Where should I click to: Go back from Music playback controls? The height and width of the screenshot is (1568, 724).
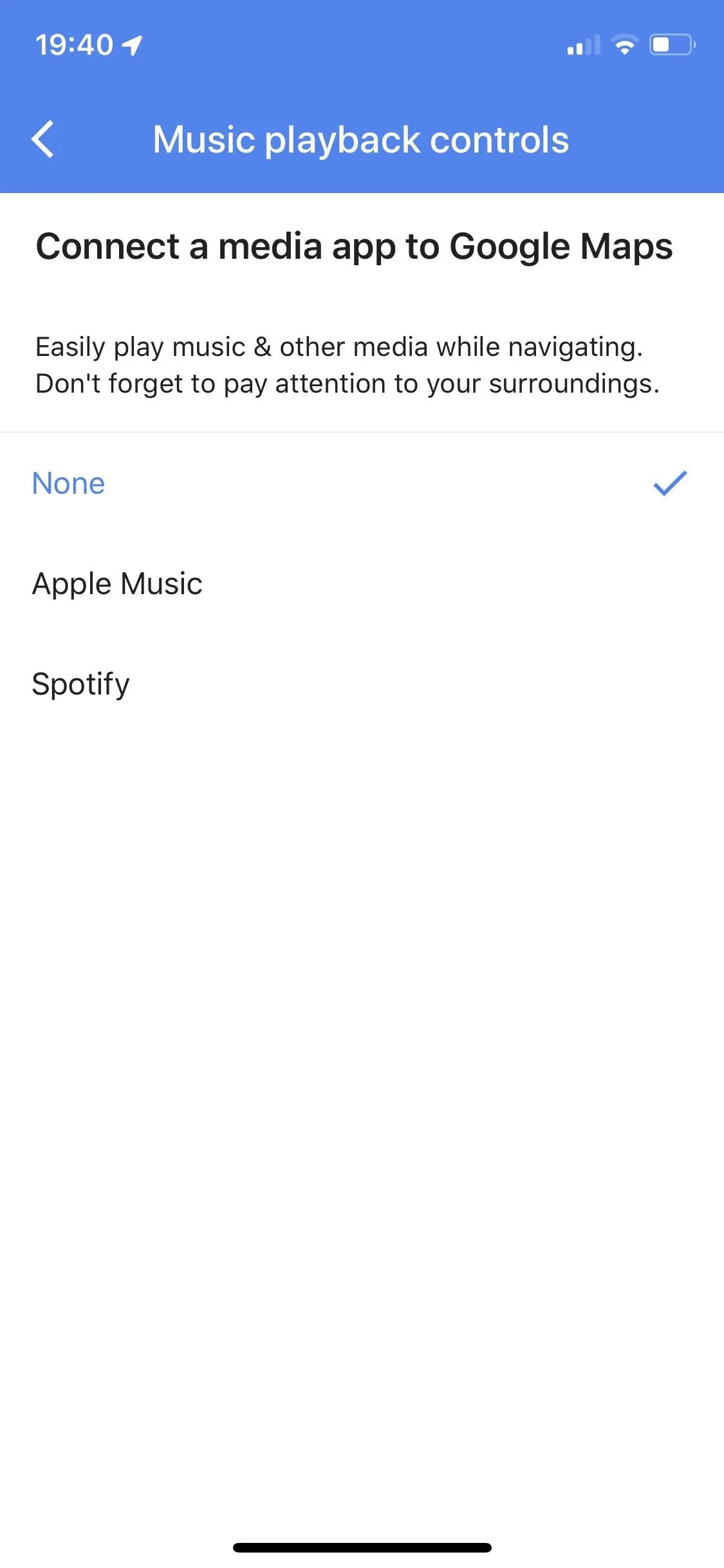(43, 139)
